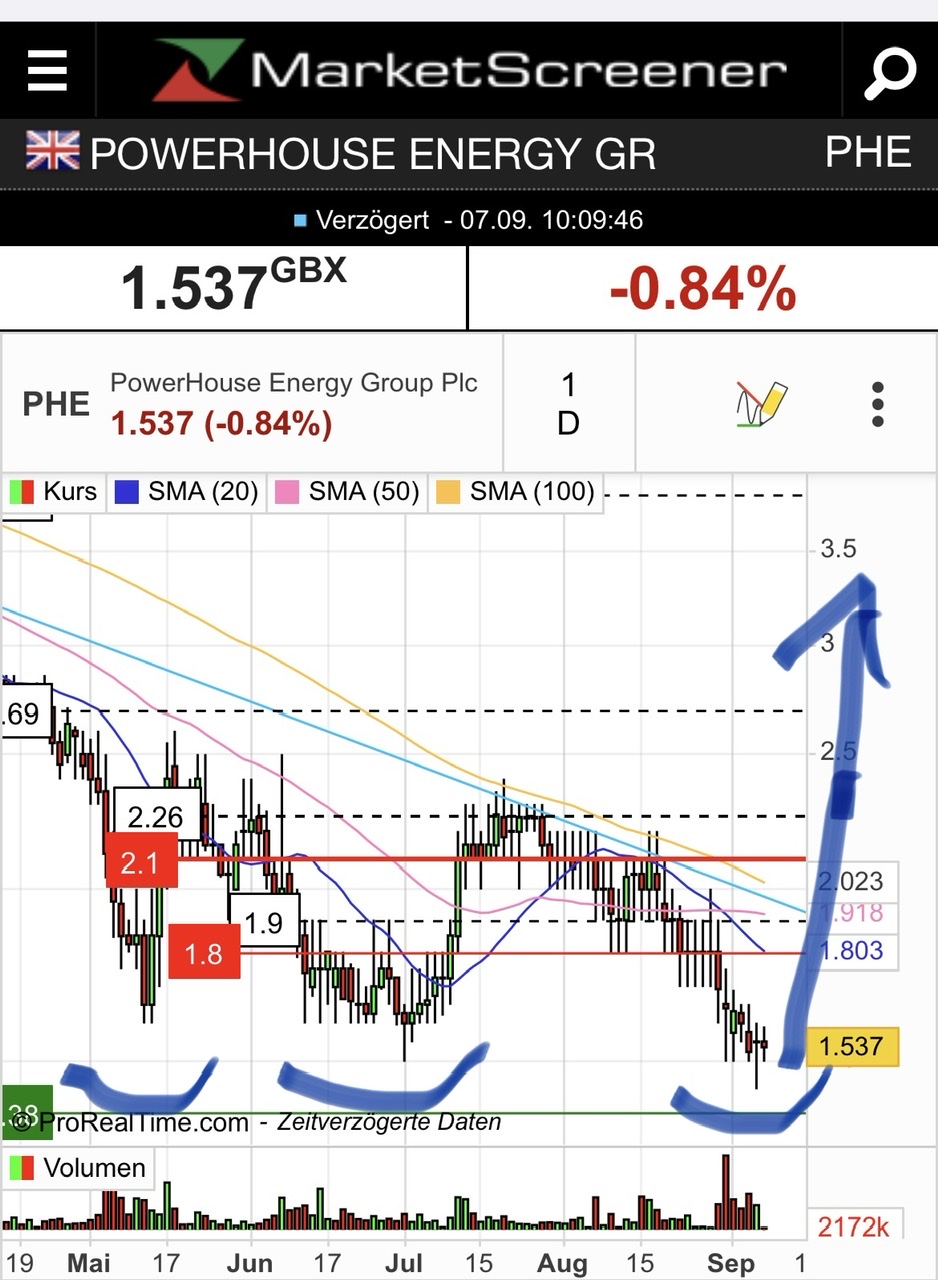Change the 1 D chart interval
Image resolution: width=938 pixels, height=1280 pixels.
[x=568, y=403]
